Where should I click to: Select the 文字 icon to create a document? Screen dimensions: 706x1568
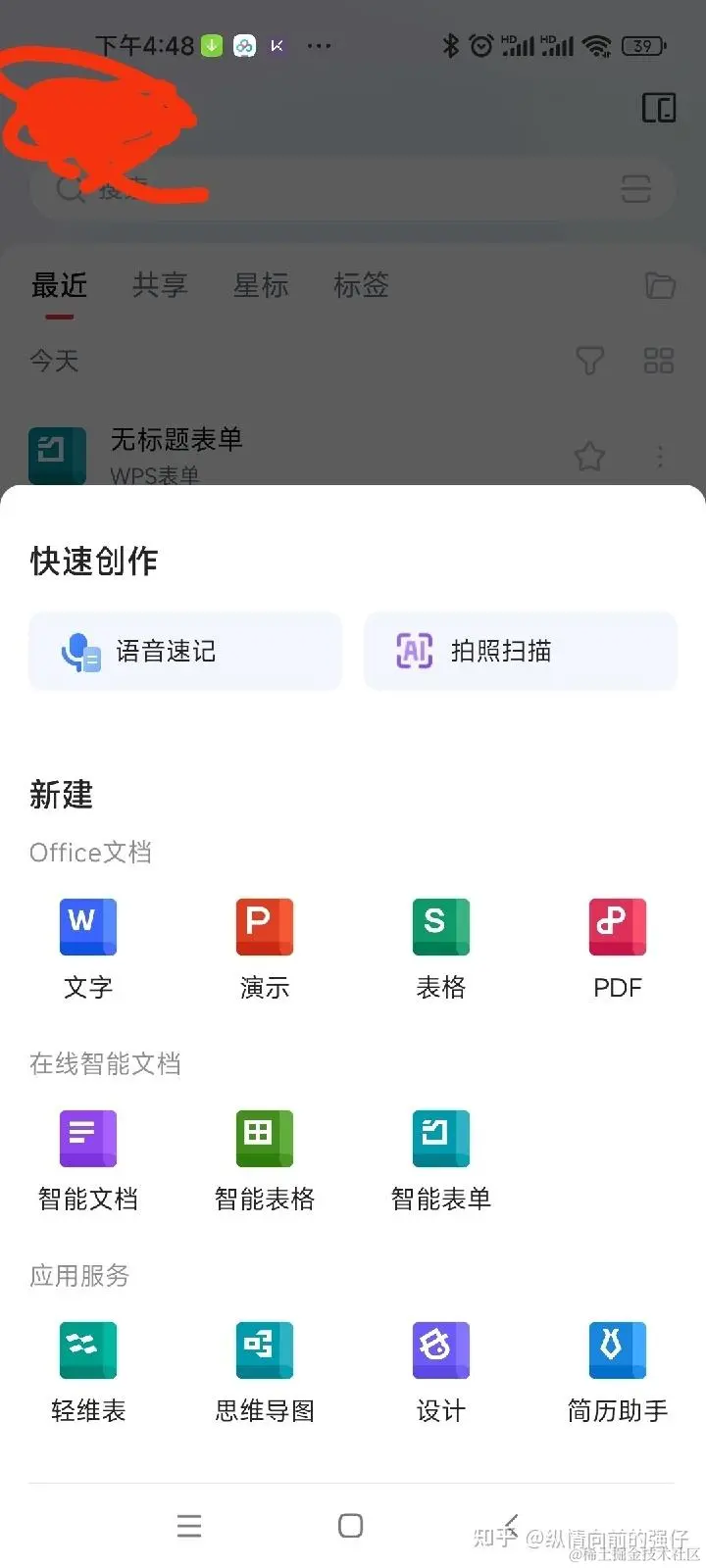click(87, 926)
